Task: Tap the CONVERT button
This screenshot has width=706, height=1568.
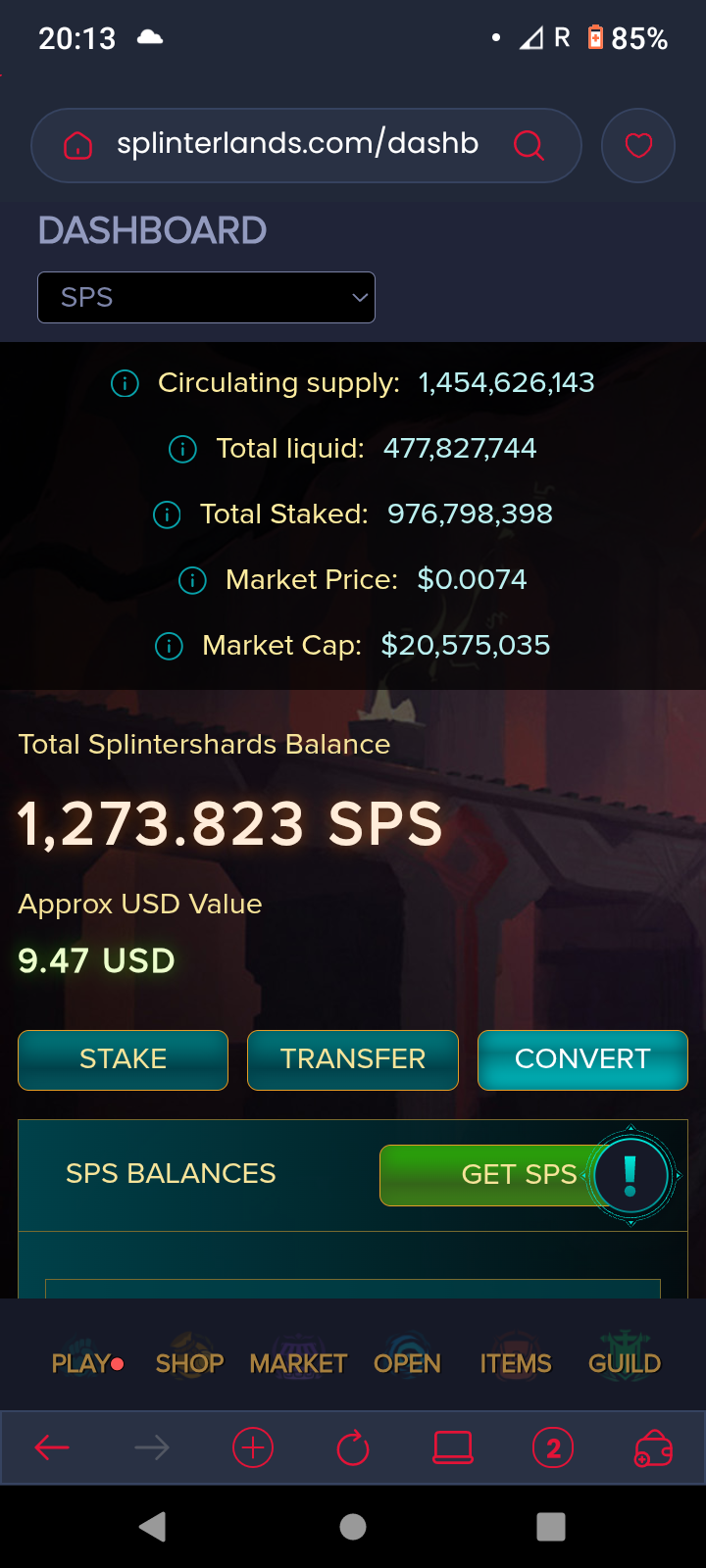Action: 582,1059
